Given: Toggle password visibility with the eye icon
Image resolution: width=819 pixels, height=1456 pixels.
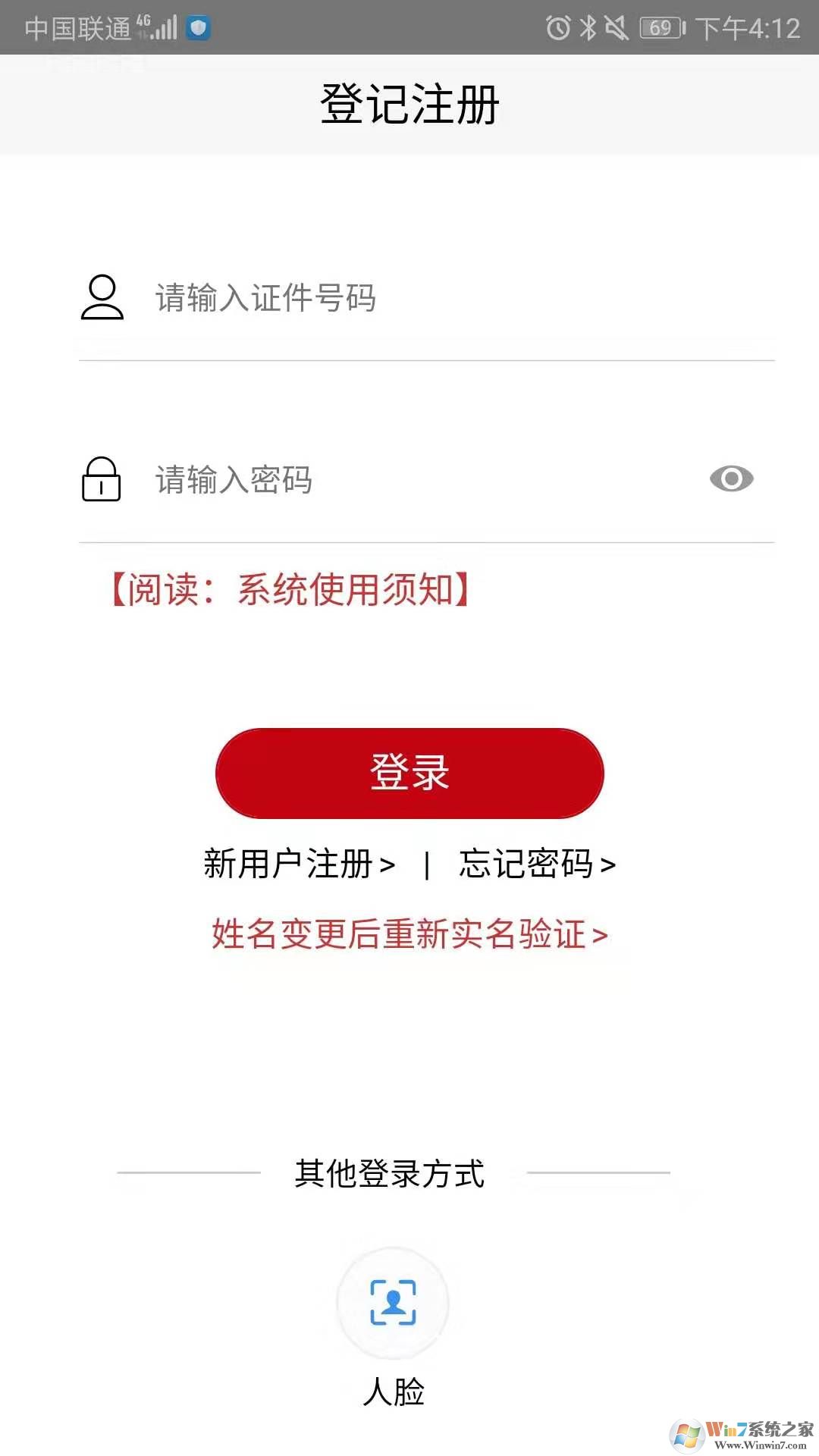Looking at the screenshot, I should pos(732,478).
